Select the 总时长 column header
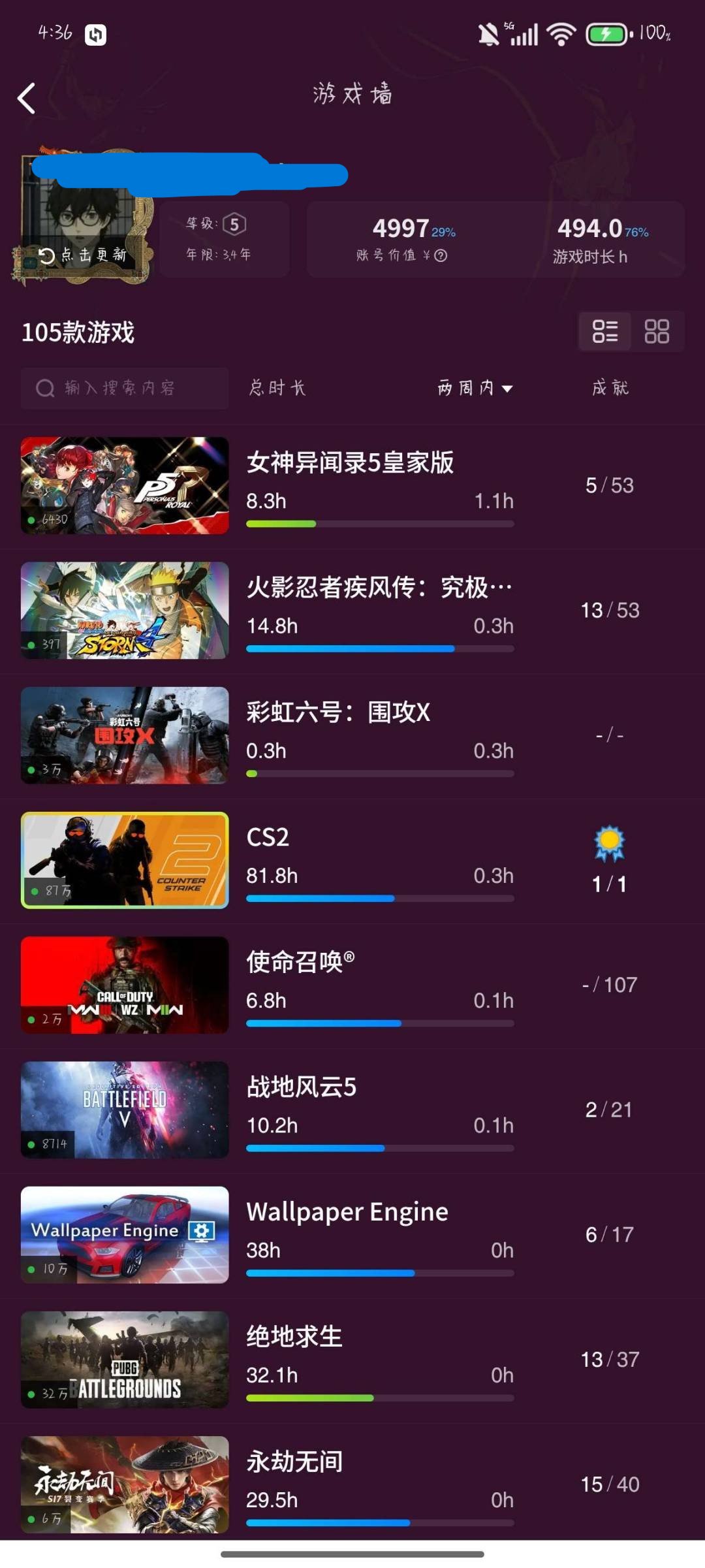The image size is (705, 1568). click(277, 388)
